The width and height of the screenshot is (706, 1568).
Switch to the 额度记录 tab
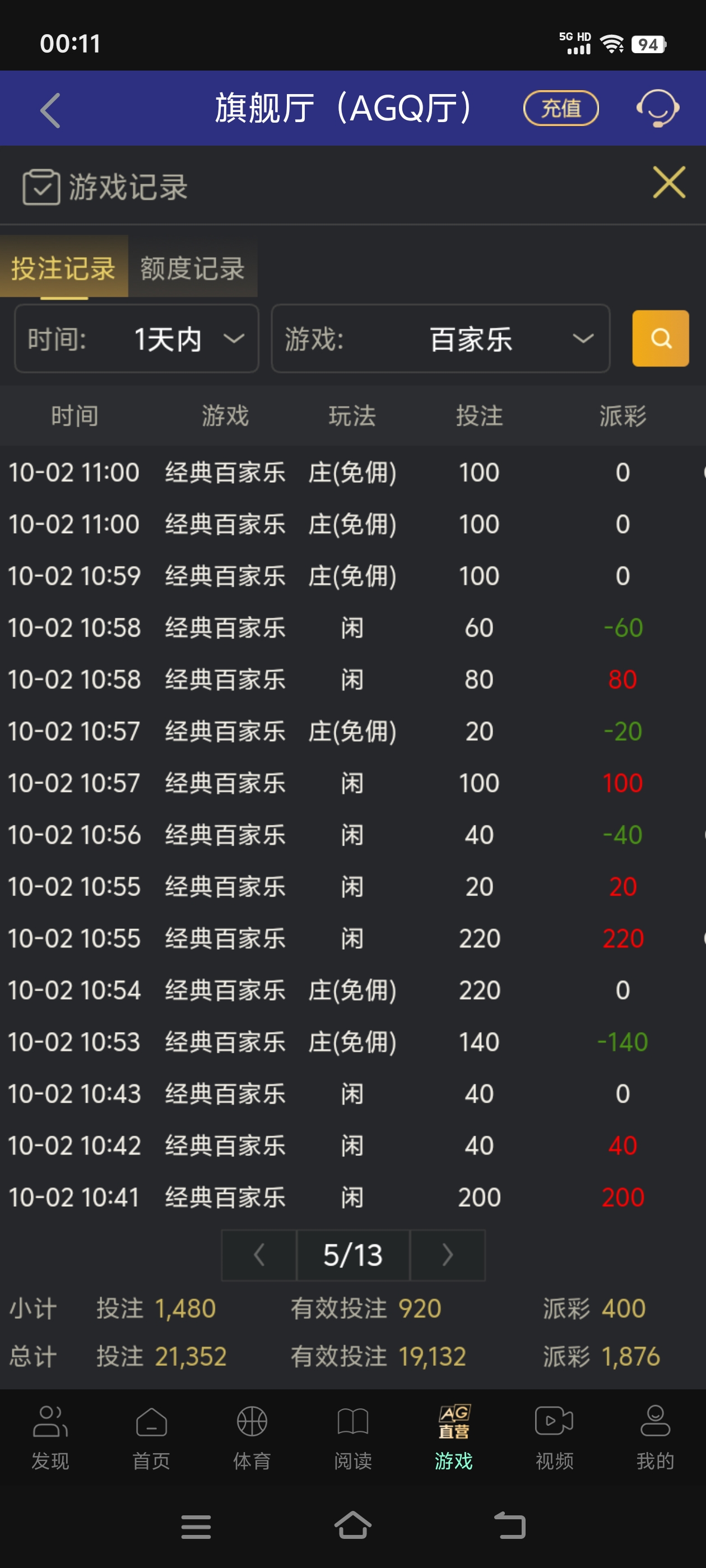pos(193,268)
